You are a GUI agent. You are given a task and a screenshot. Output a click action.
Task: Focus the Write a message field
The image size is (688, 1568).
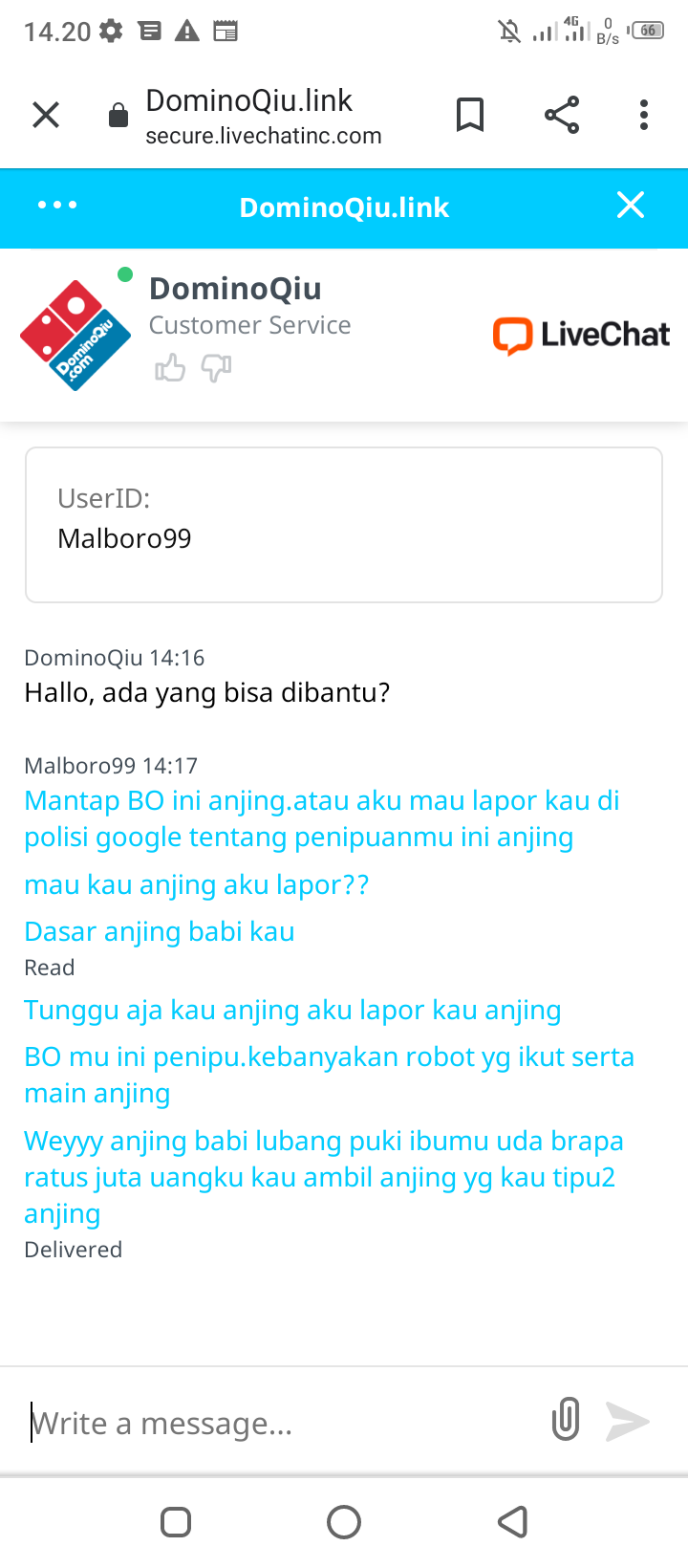277,1423
